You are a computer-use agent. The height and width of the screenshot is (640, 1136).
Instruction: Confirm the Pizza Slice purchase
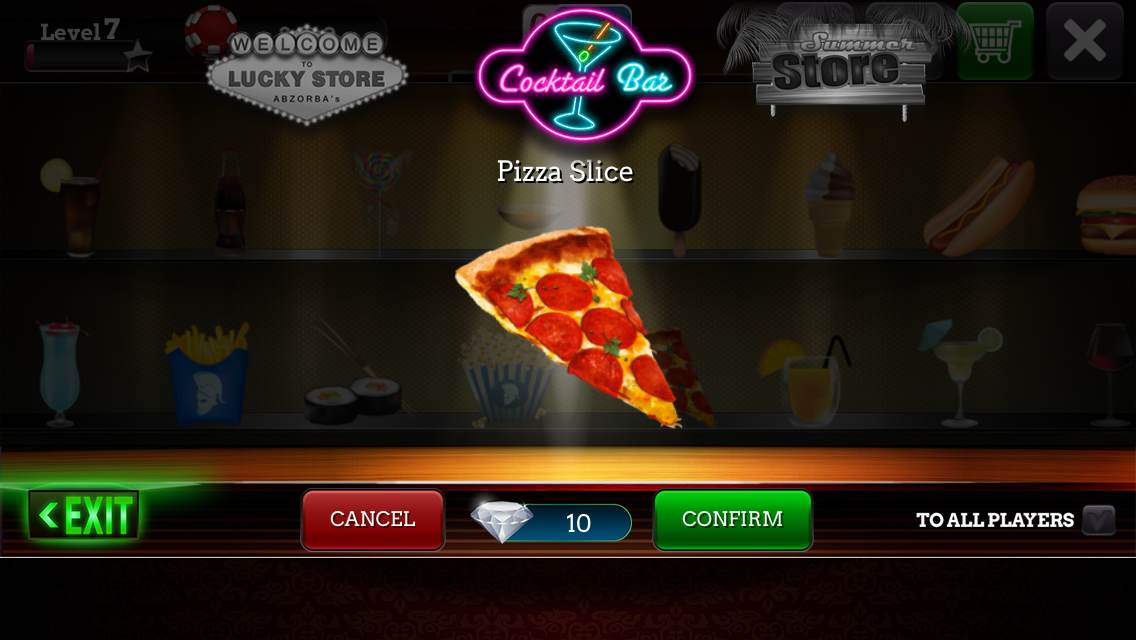732,519
